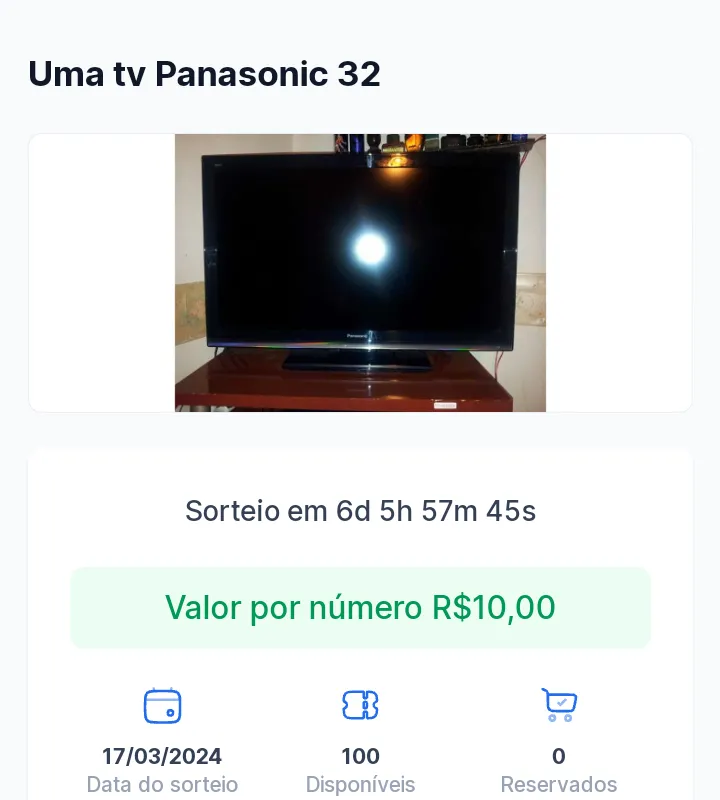
Task: Select the '17/03/2024' draw date text
Action: coord(161,756)
